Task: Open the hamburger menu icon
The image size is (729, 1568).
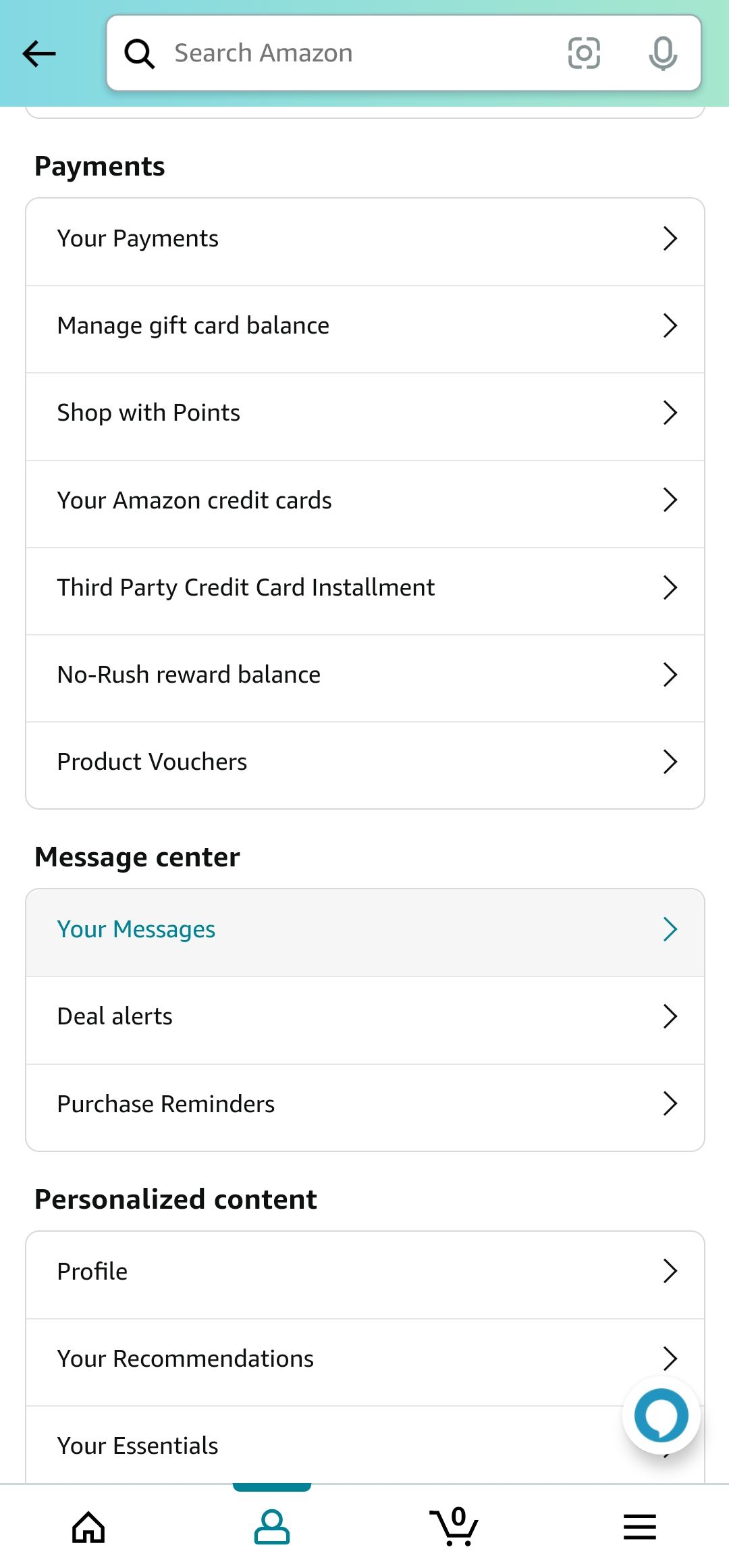Action: [x=639, y=1525]
